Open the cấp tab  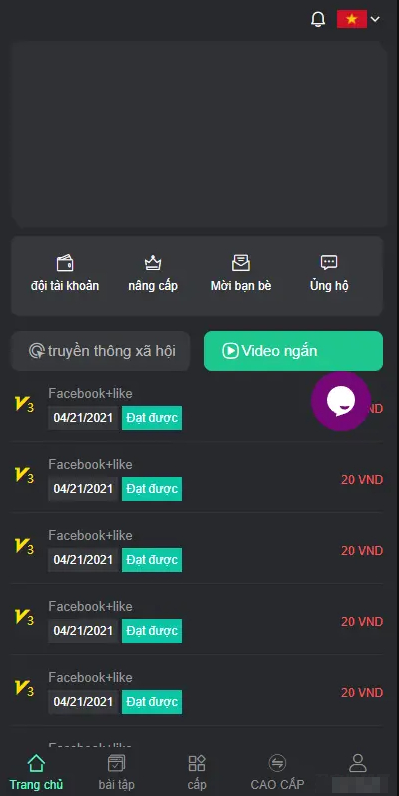click(x=196, y=772)
